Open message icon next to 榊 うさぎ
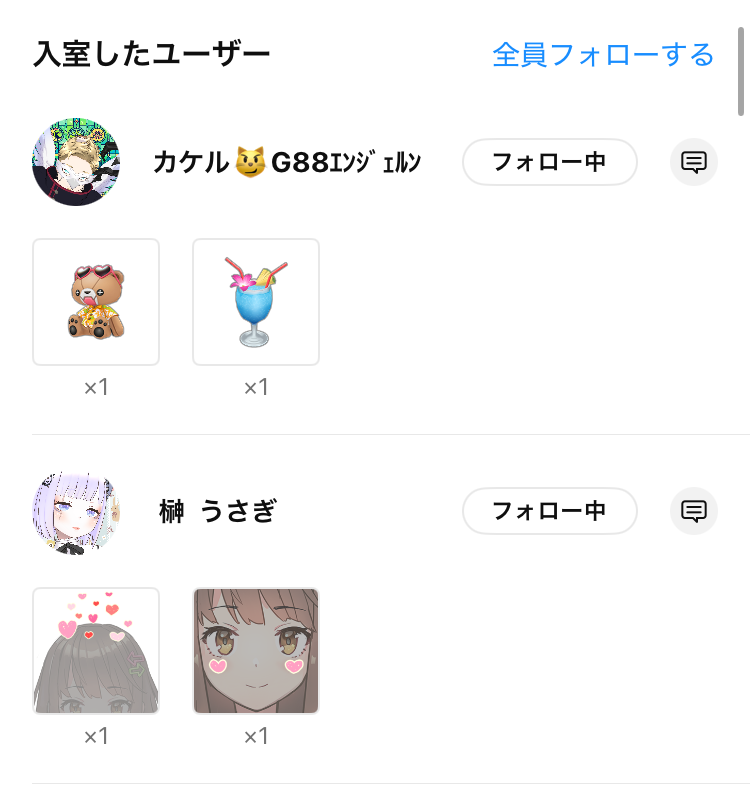750x788 pixels. (693, 511)
